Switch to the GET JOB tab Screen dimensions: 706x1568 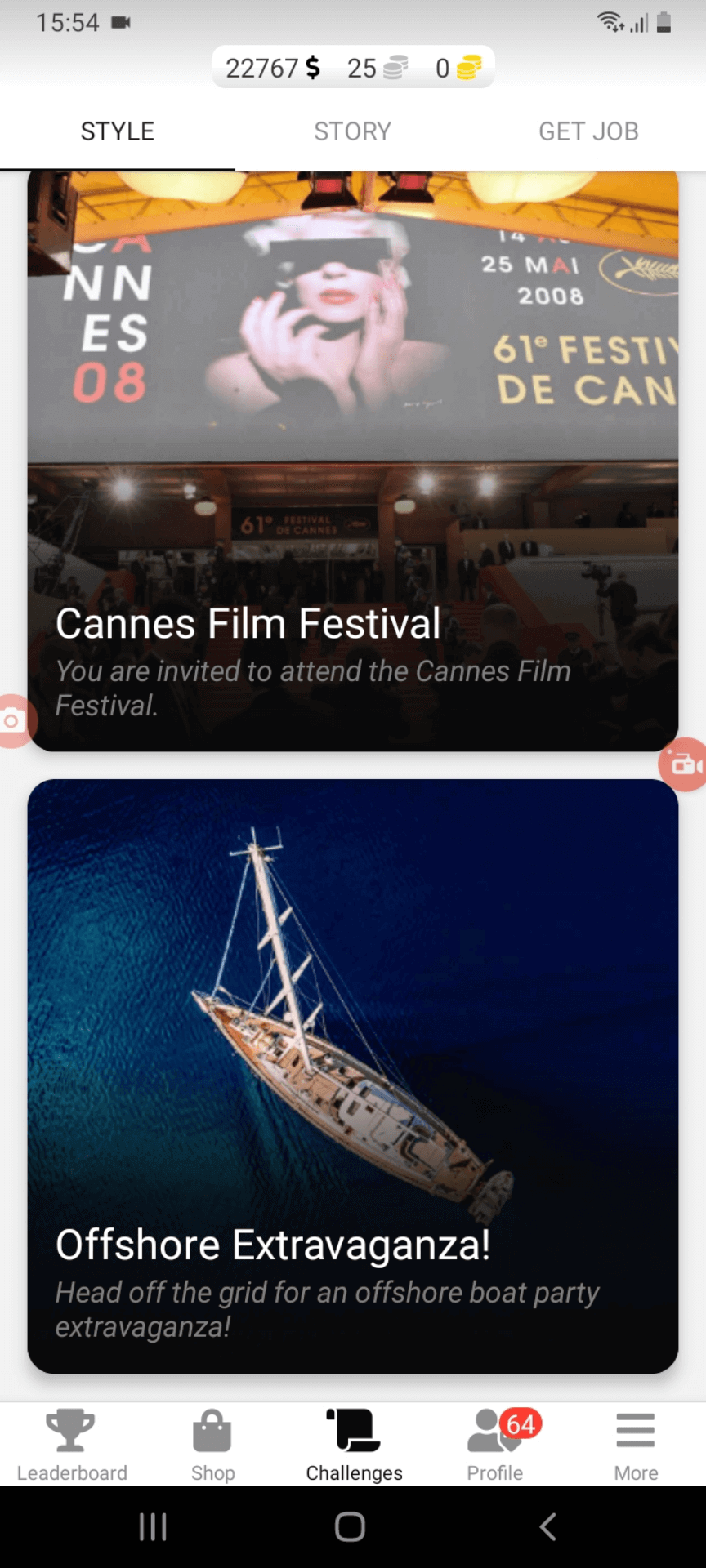coord(588,131)
